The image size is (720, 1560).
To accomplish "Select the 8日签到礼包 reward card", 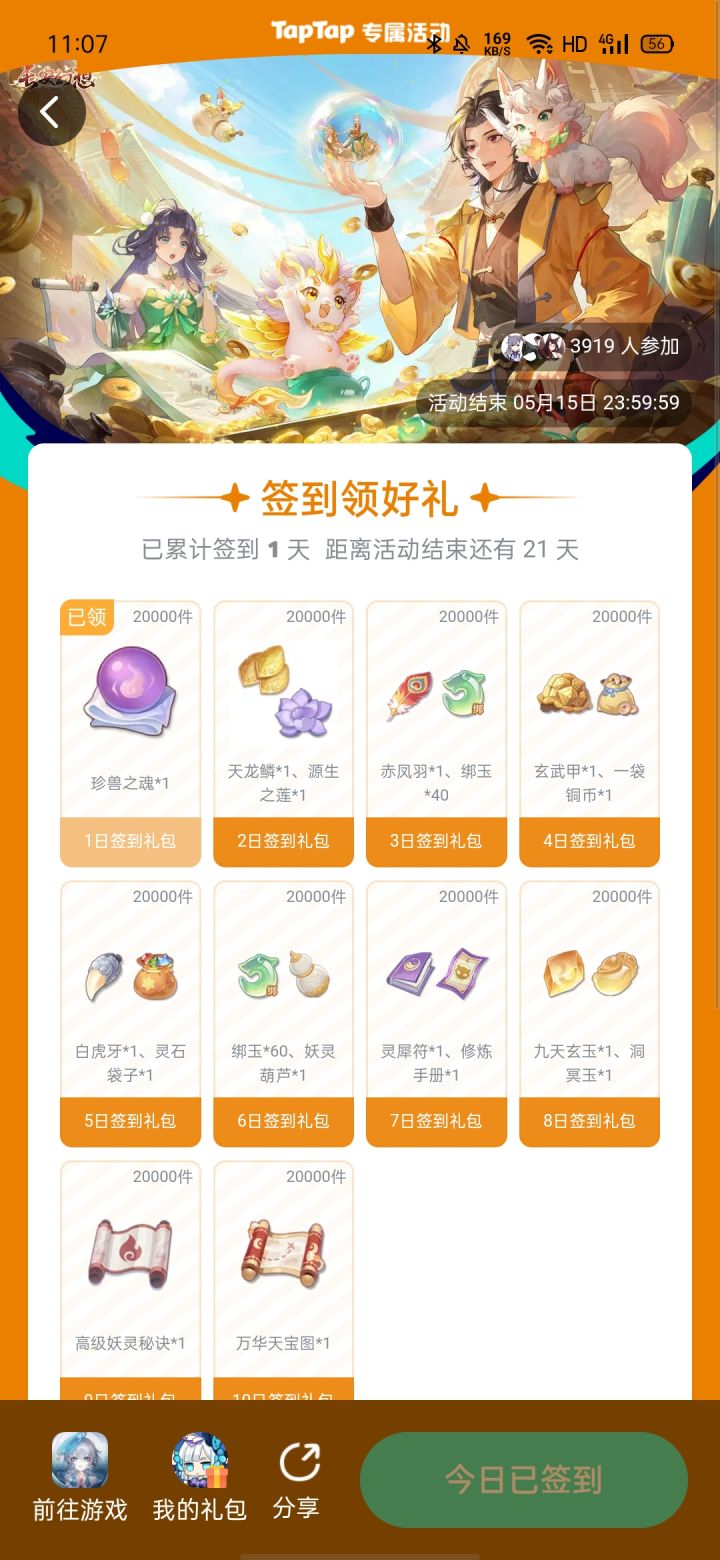I will 589,1010.
